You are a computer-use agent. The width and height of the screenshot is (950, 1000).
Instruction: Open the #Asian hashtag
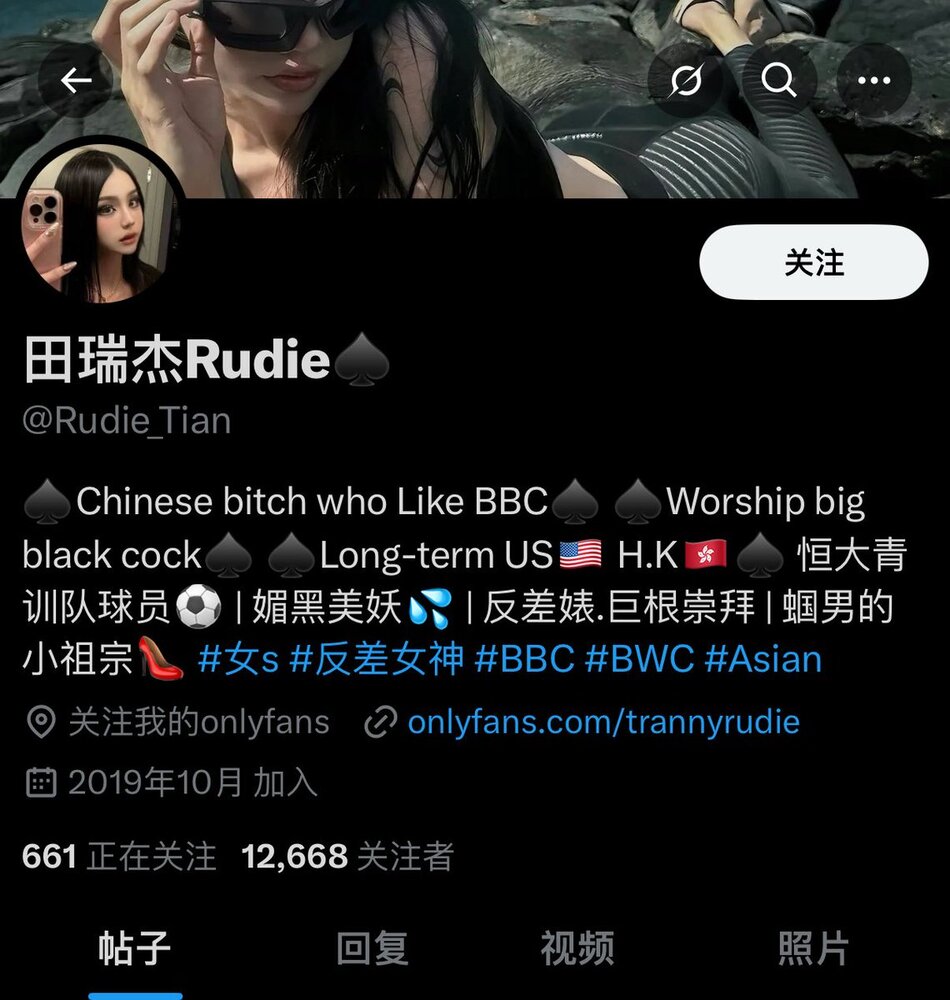763,660
